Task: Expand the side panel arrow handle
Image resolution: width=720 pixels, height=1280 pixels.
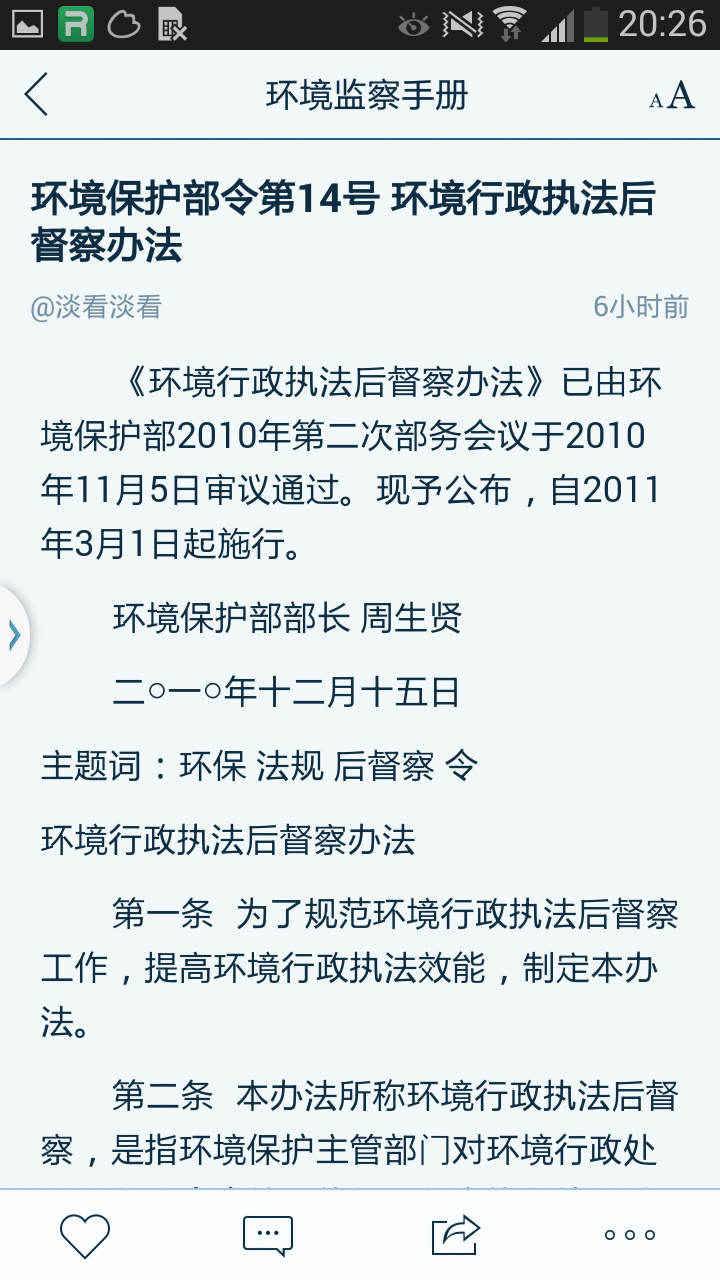Action: coord(14,634)
